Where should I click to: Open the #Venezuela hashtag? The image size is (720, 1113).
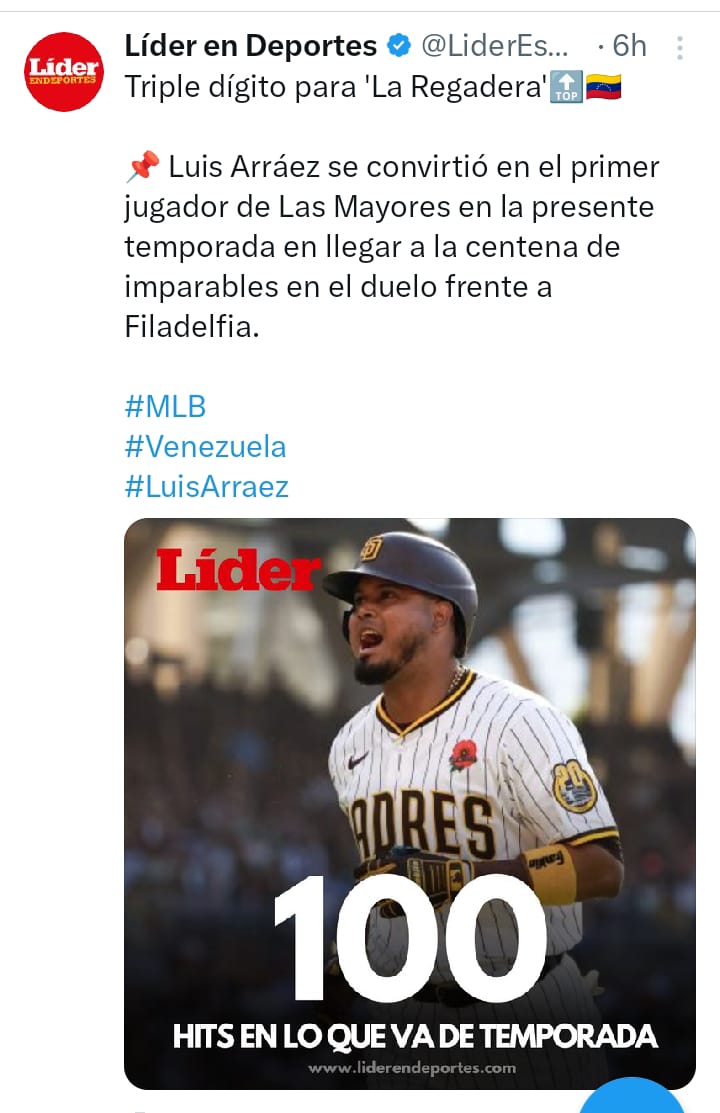coord(205,446)
